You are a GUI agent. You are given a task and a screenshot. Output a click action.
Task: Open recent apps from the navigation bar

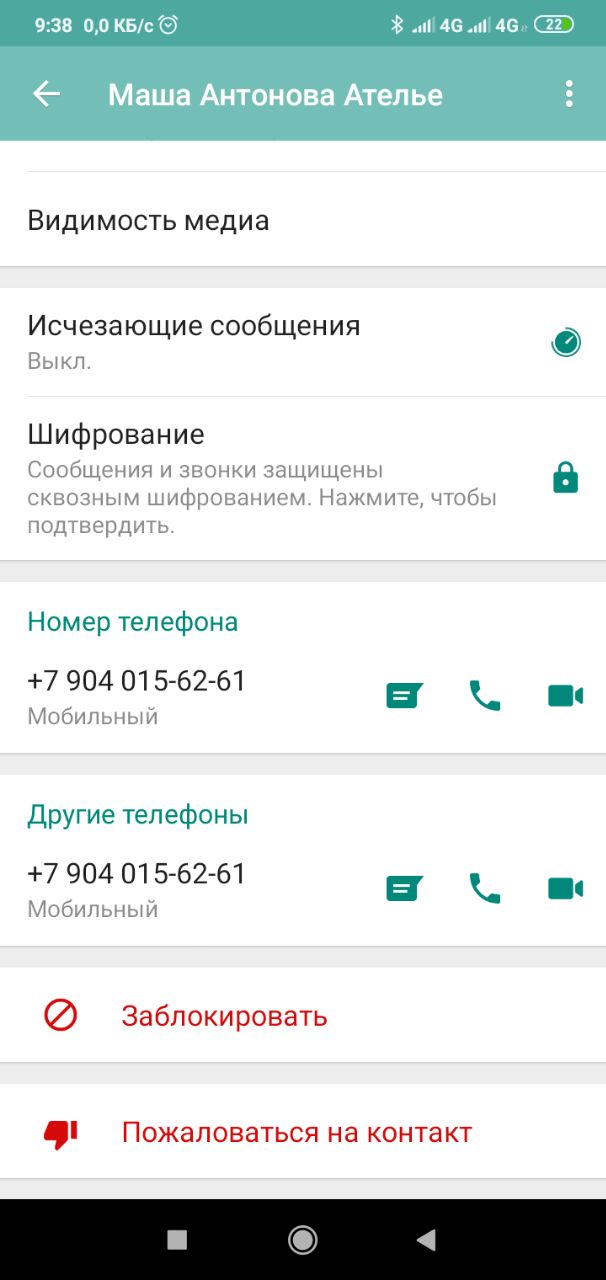click(177, 1240)
